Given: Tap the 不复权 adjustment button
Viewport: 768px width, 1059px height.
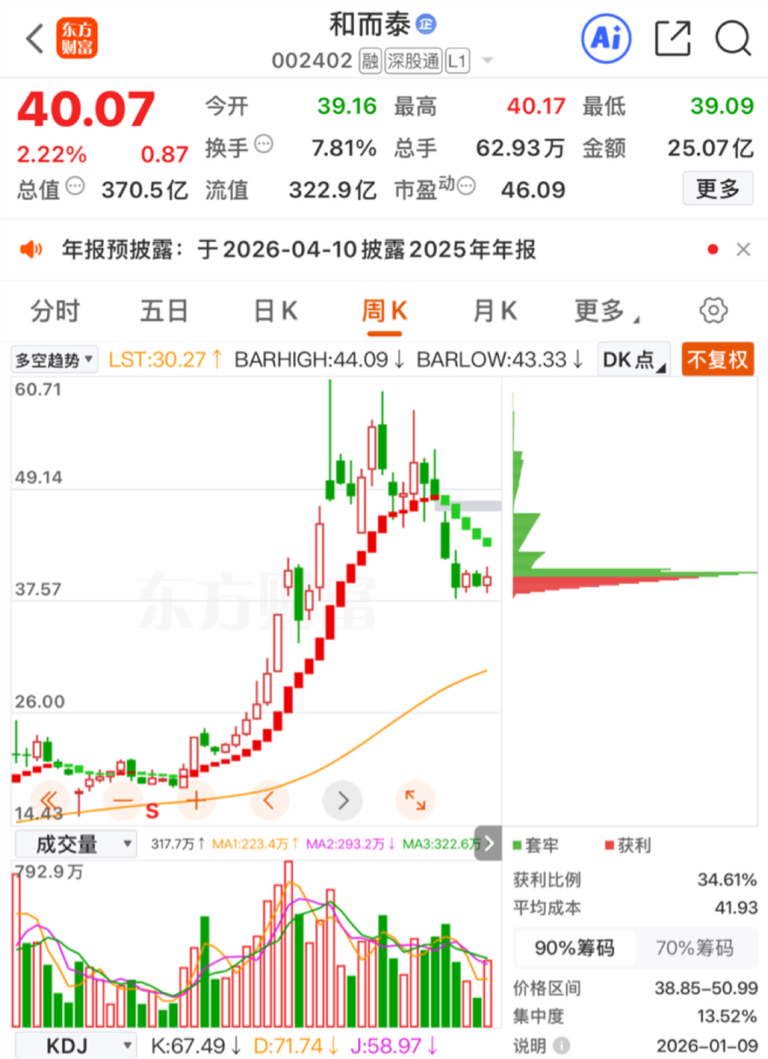Looking at the screenshot, I should 717,359.
